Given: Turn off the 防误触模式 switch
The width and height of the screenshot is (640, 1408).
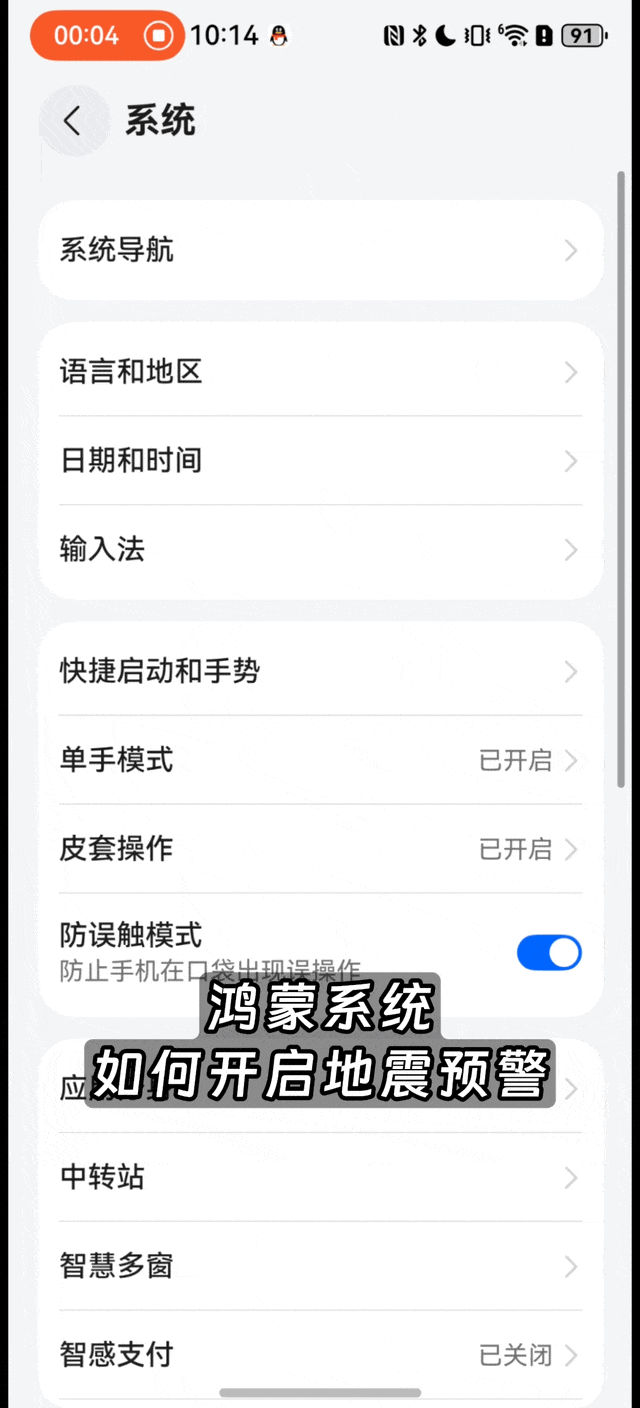Looking at the screenshot, I should pos(549,953).
